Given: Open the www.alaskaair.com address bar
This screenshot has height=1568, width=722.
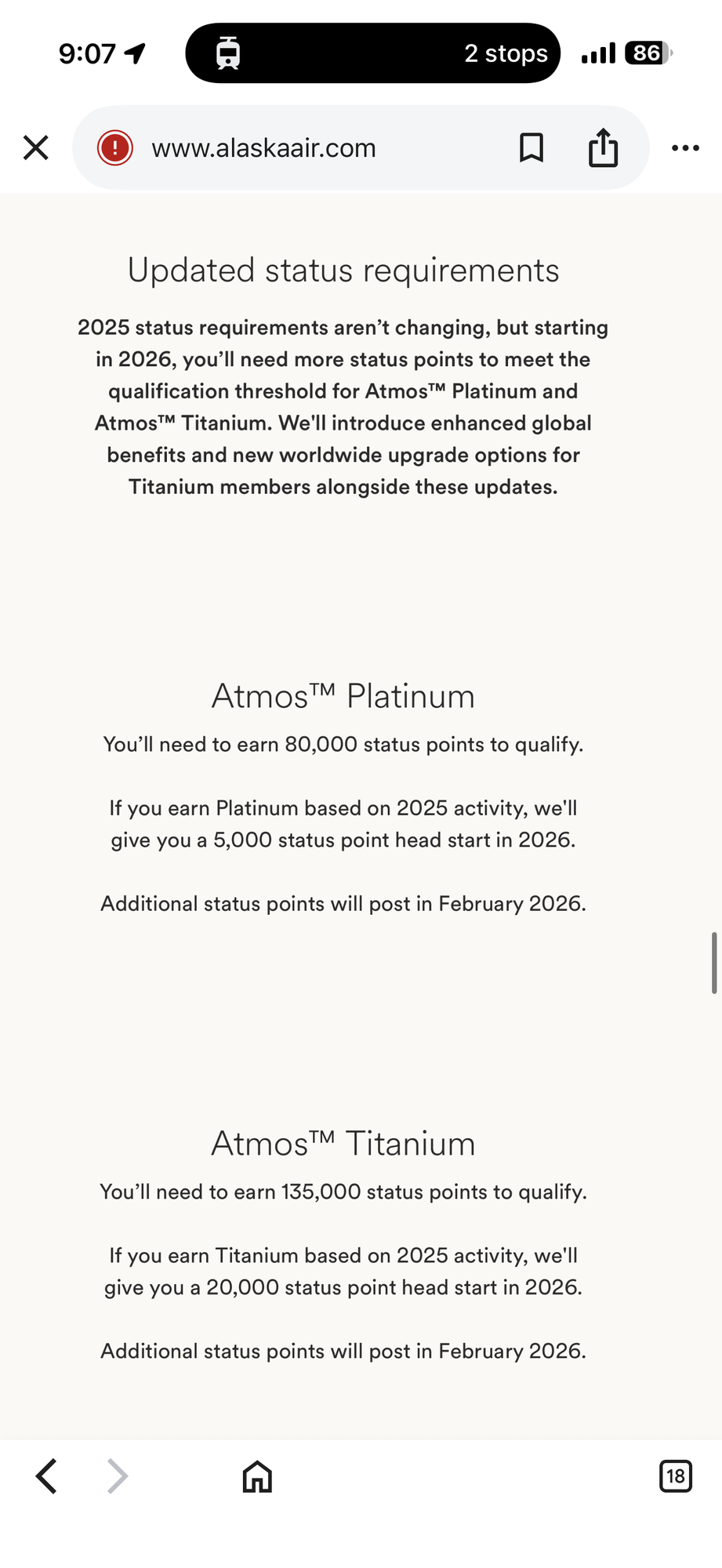Looking at the screenshot, I should tap(263, 147).
